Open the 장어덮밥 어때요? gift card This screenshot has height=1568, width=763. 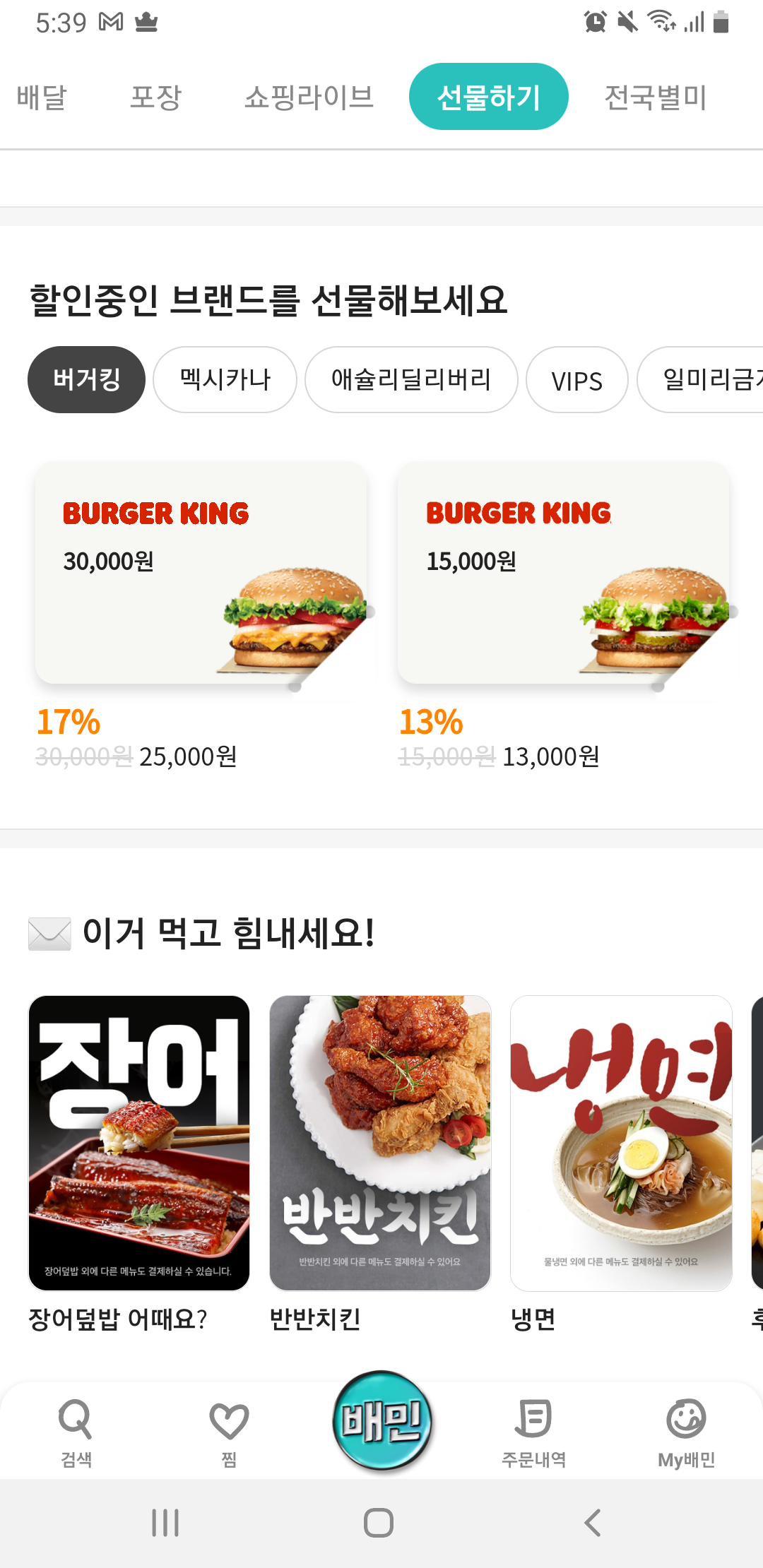tap(139, 1143)
